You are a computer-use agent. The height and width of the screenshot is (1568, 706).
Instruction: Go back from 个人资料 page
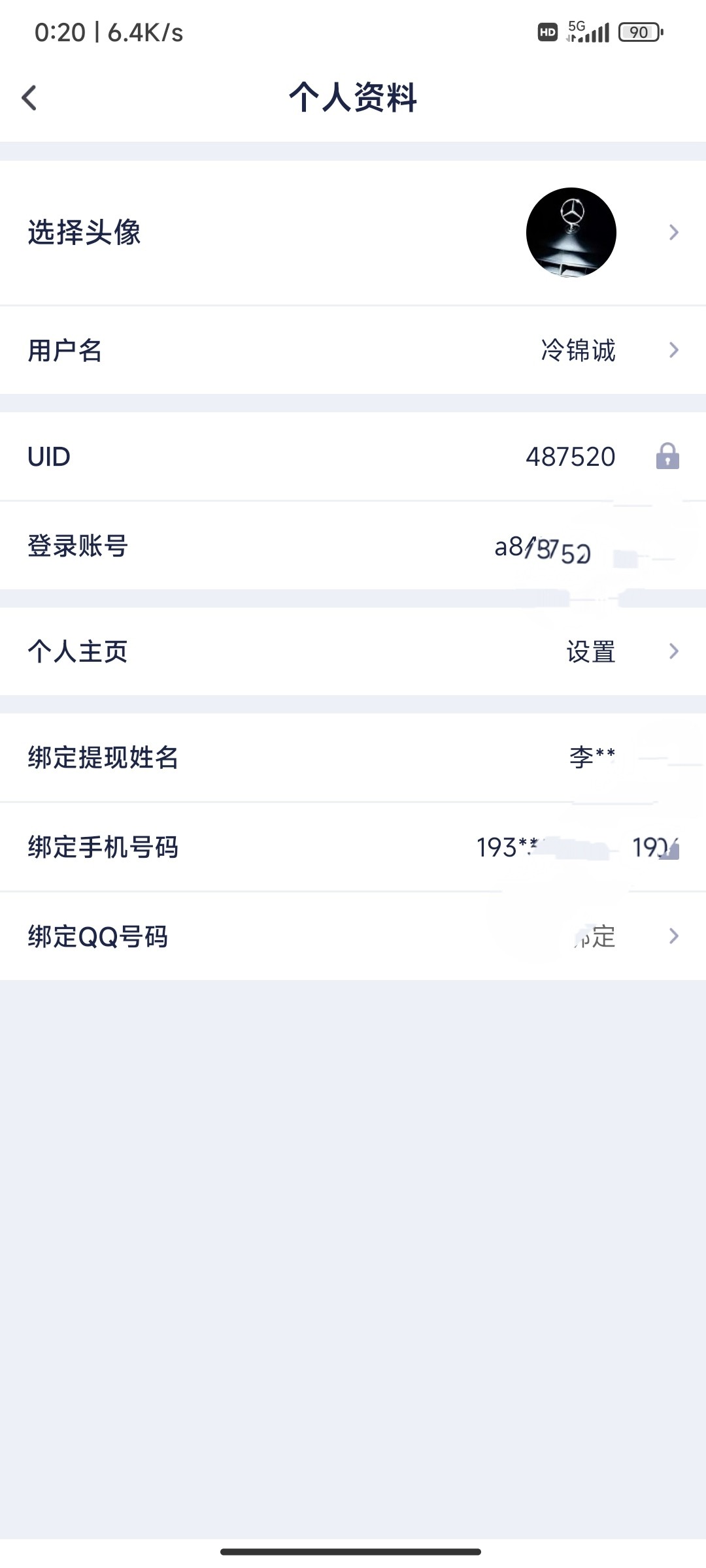click(x=29, y=98)
